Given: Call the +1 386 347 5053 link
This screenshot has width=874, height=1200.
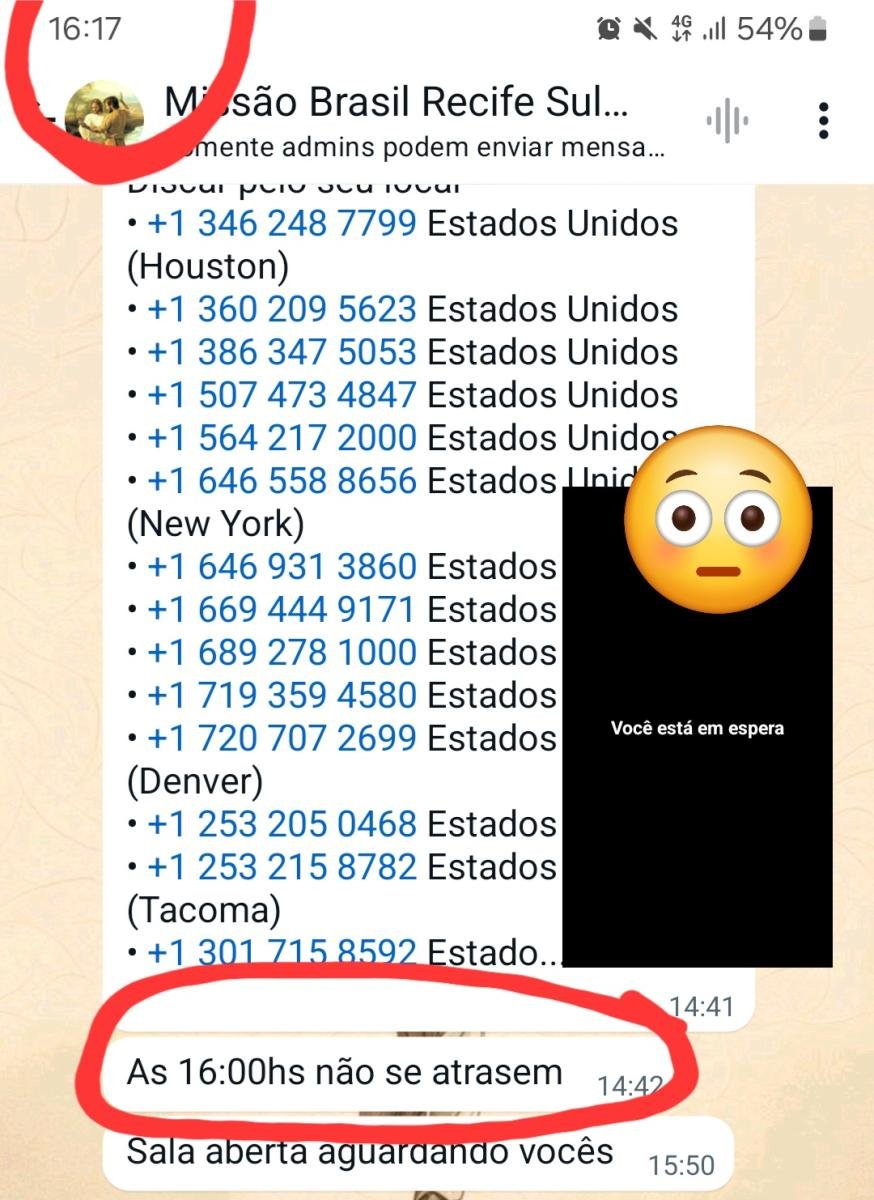Looking at the screenshot, I should pyautogui.click(x=282, y=353).
